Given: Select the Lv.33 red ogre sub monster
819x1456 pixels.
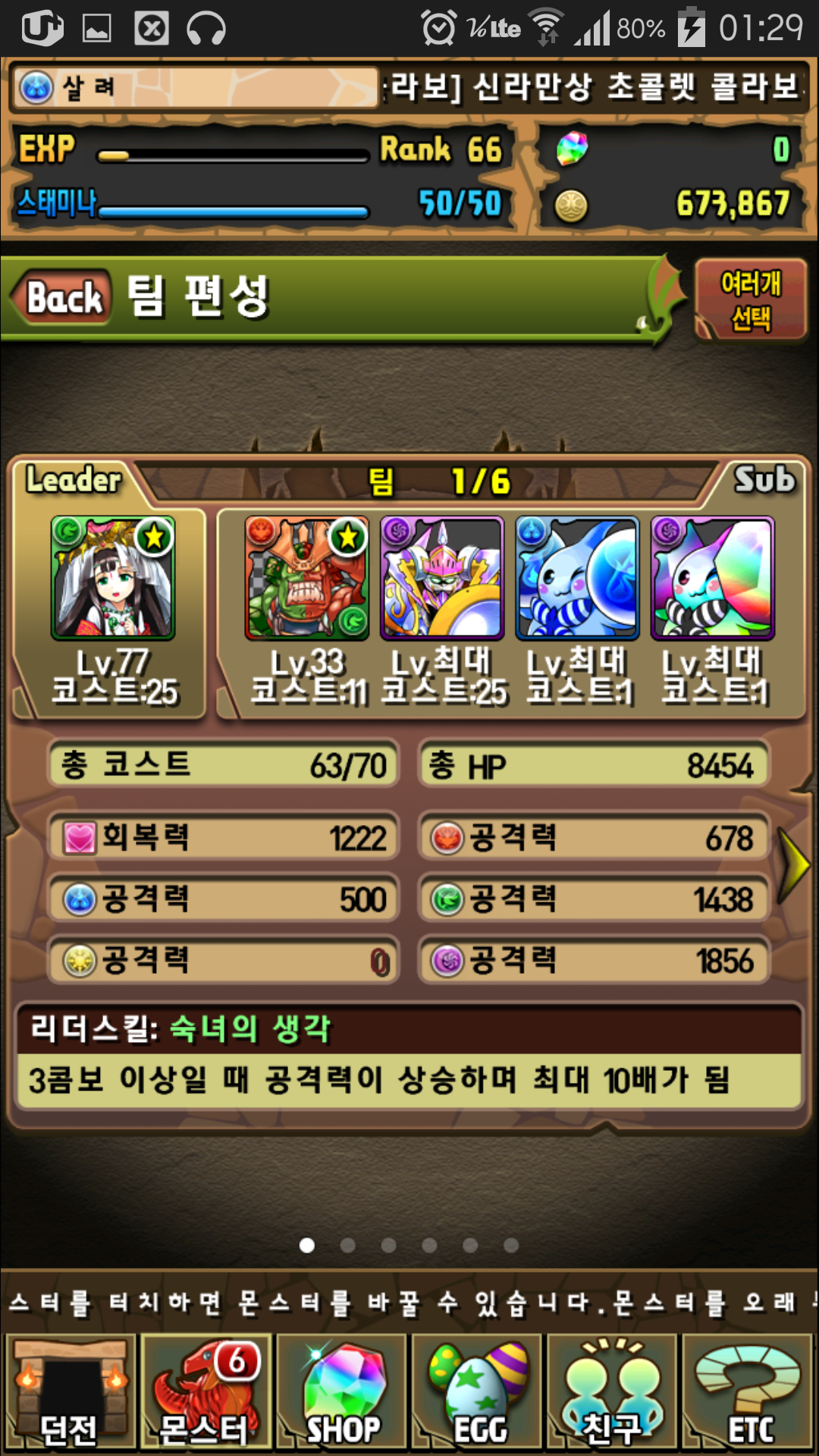Looking at the screenshot, I should tap(307, 579).
